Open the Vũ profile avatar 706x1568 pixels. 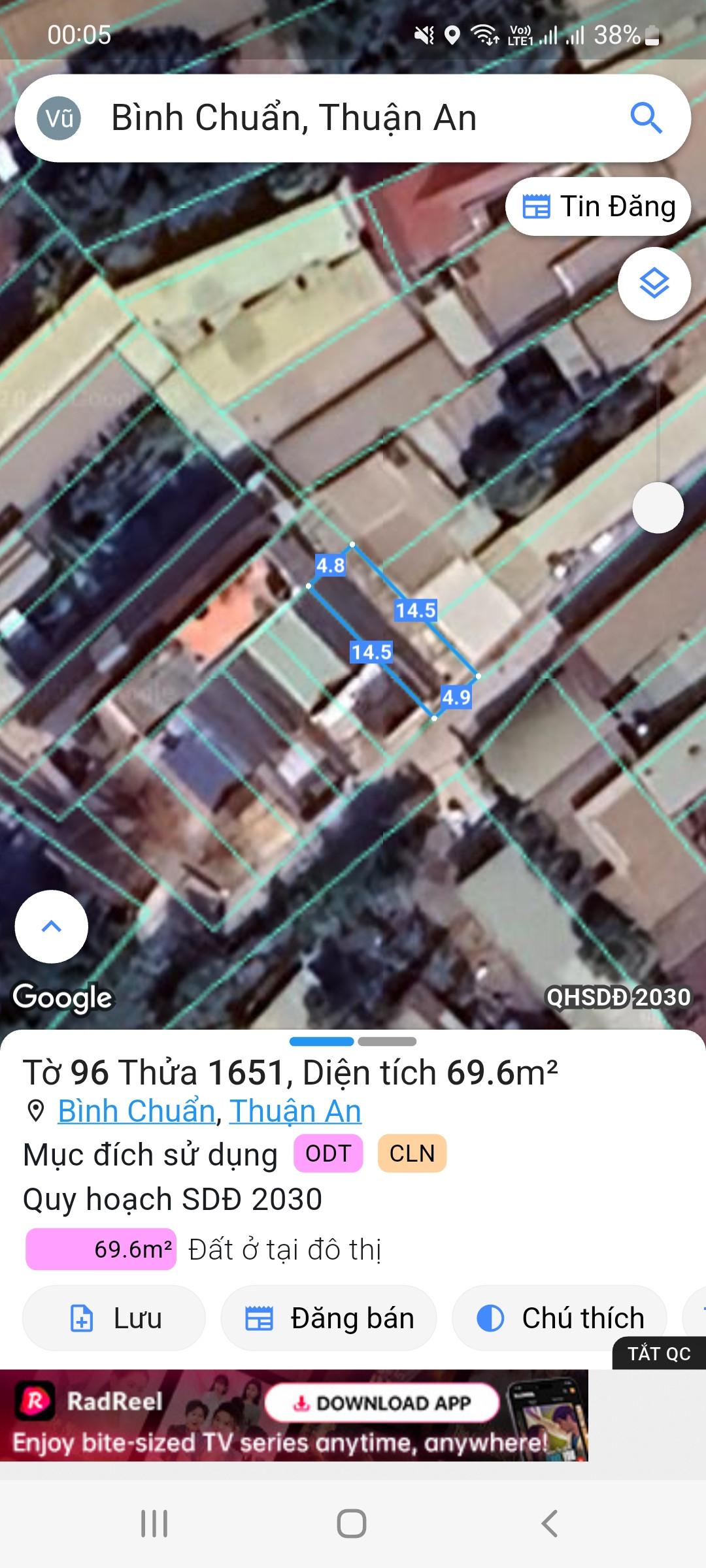point(59,118)
